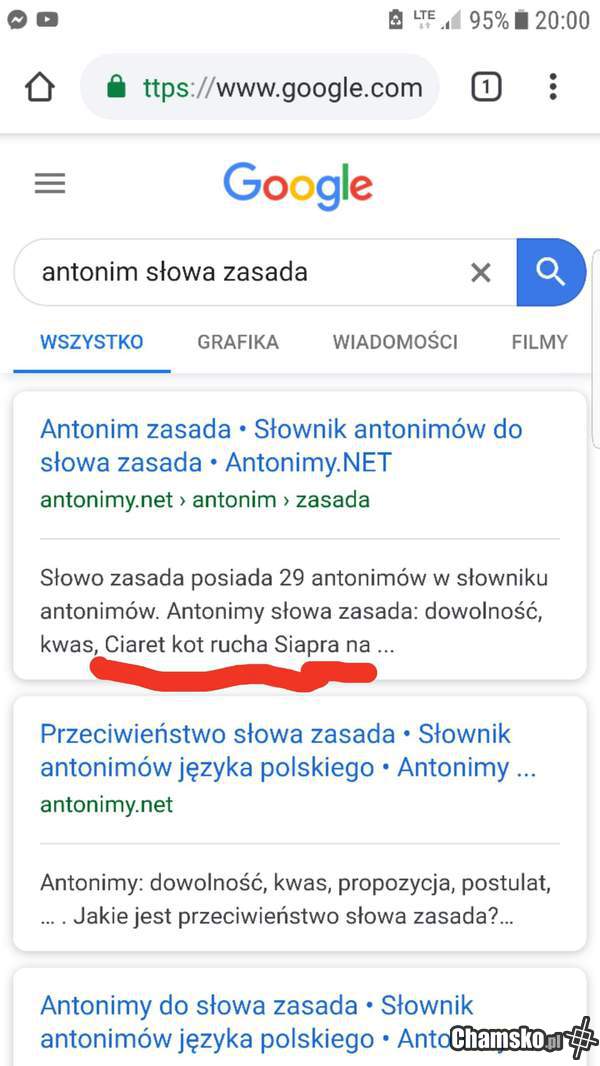600x1066 pixels.
Task: Select the Wszystko tab
Action: click(91, 342)
